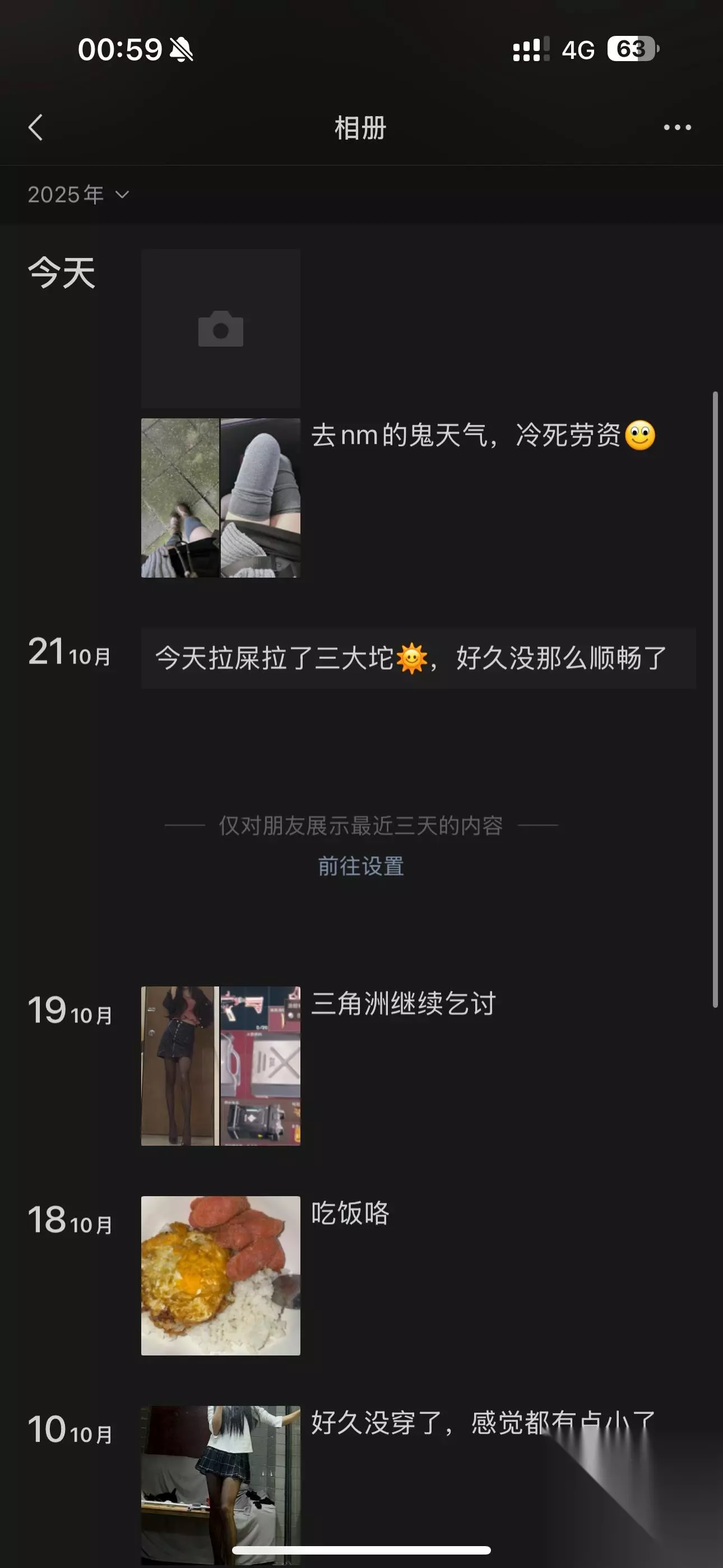Go back from the 相册 page
723x1568 pixels.
pos(36,127)
